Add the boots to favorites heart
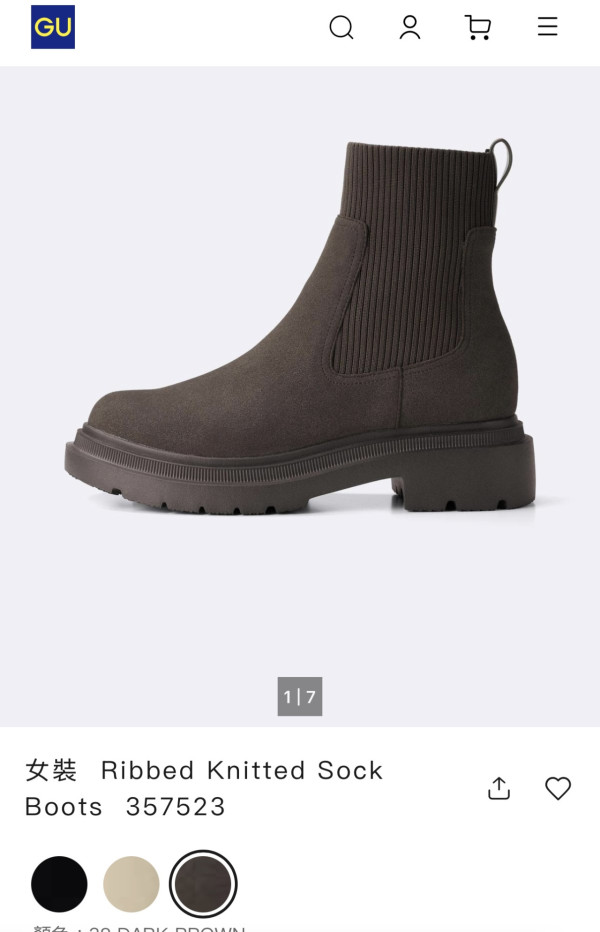Screen dimensions: 600x932 coord(558,788)
